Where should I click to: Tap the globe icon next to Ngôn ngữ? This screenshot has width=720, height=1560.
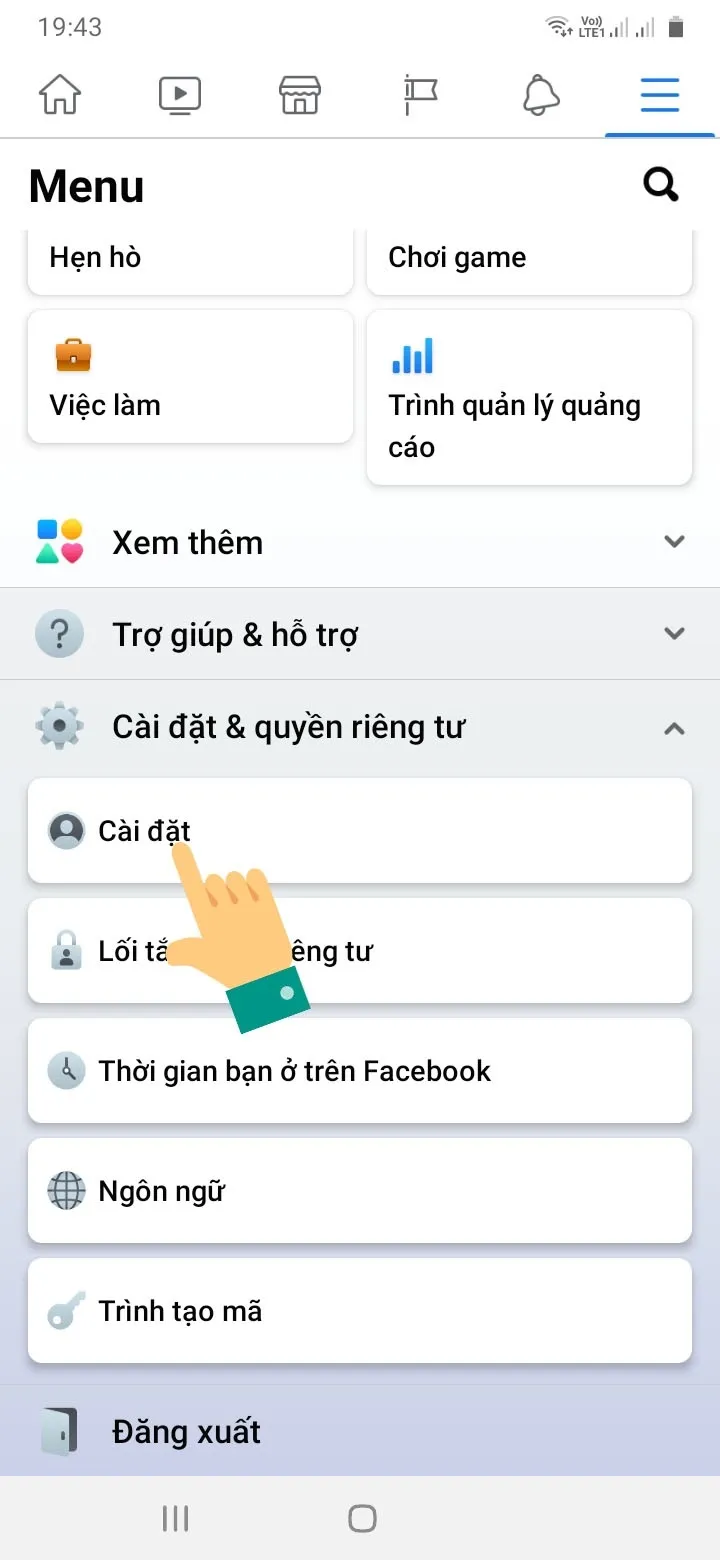[66, 1191]
